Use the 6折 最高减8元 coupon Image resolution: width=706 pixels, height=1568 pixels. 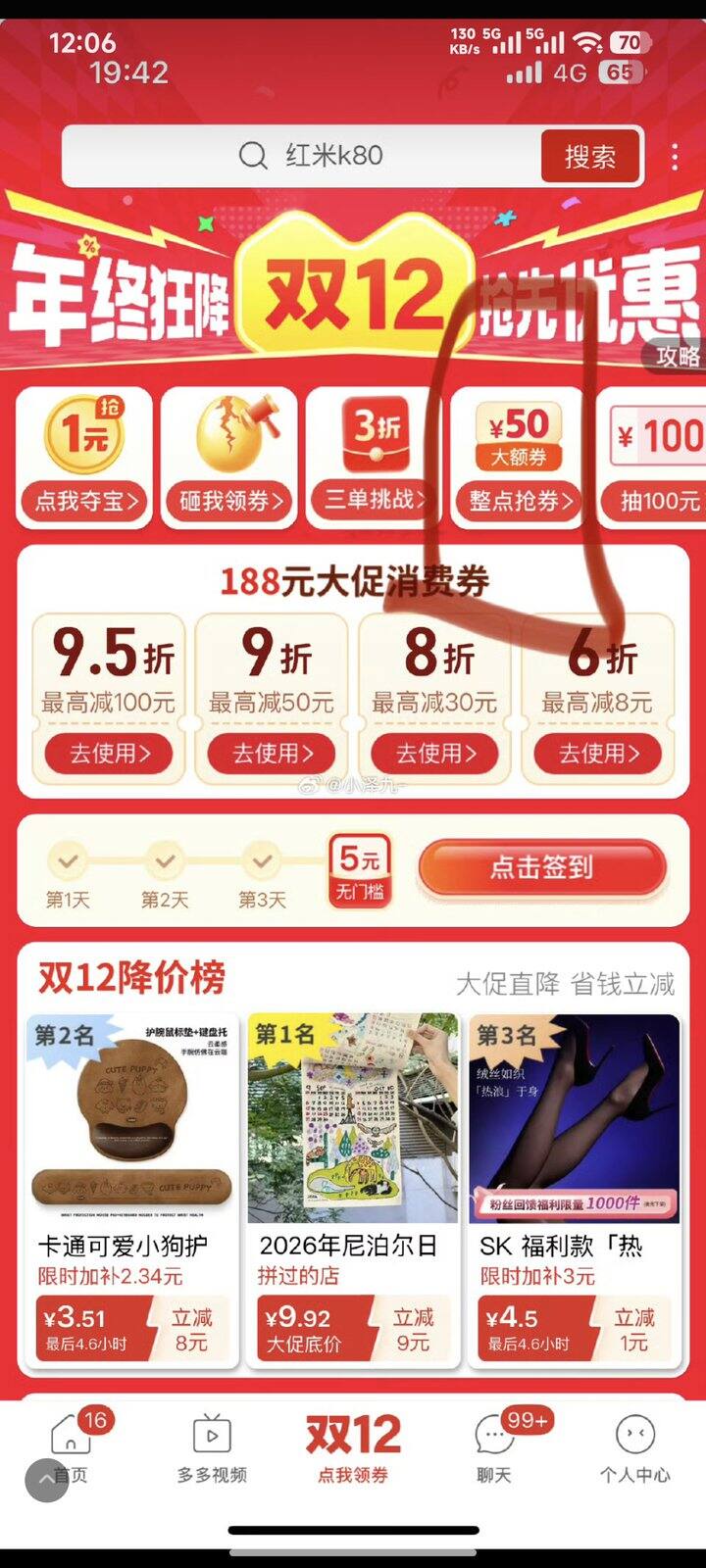coord(598,754)
